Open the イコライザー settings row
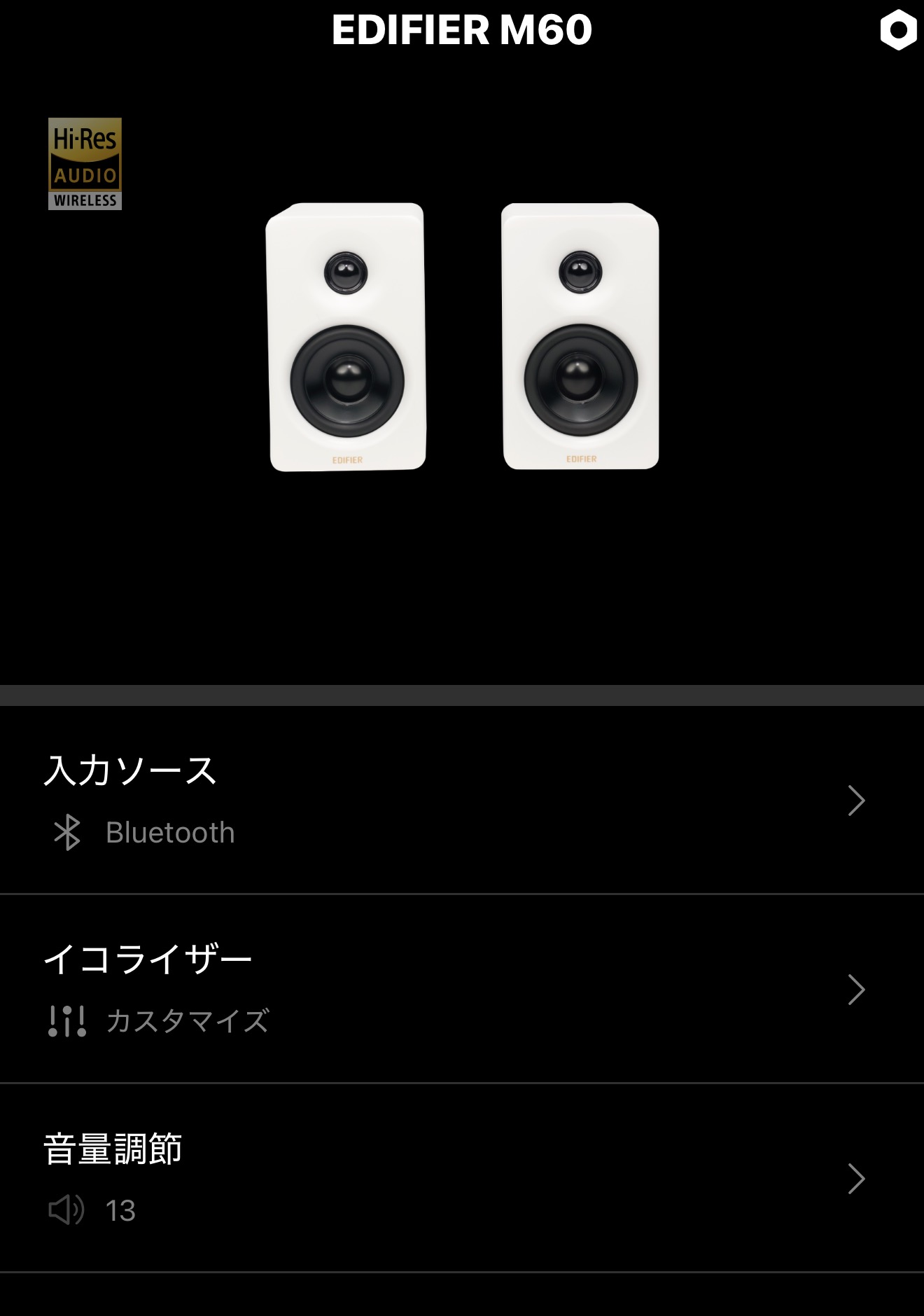Screen dimensions: 924x1316 462,989
